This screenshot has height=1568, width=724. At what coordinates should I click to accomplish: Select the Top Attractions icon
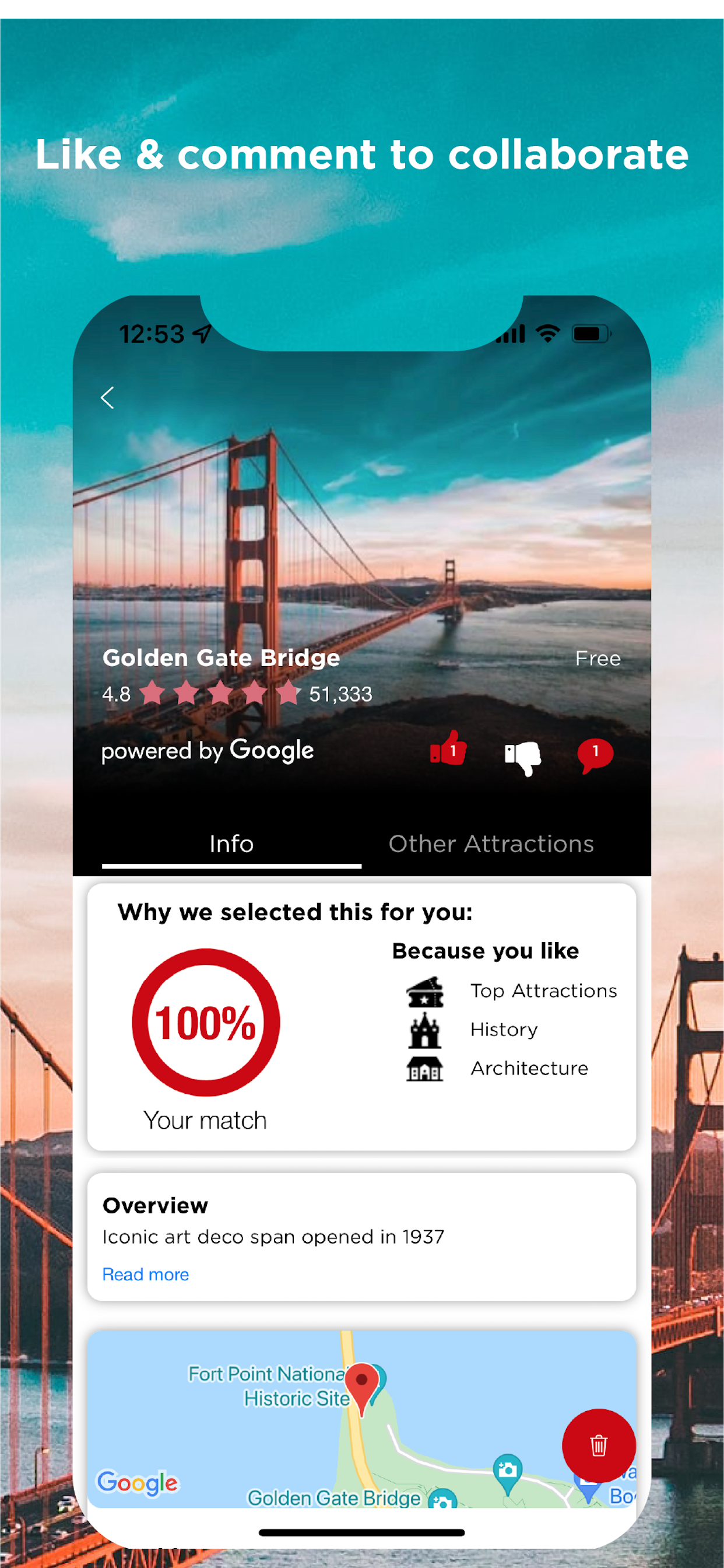click(x=426, y=991)
